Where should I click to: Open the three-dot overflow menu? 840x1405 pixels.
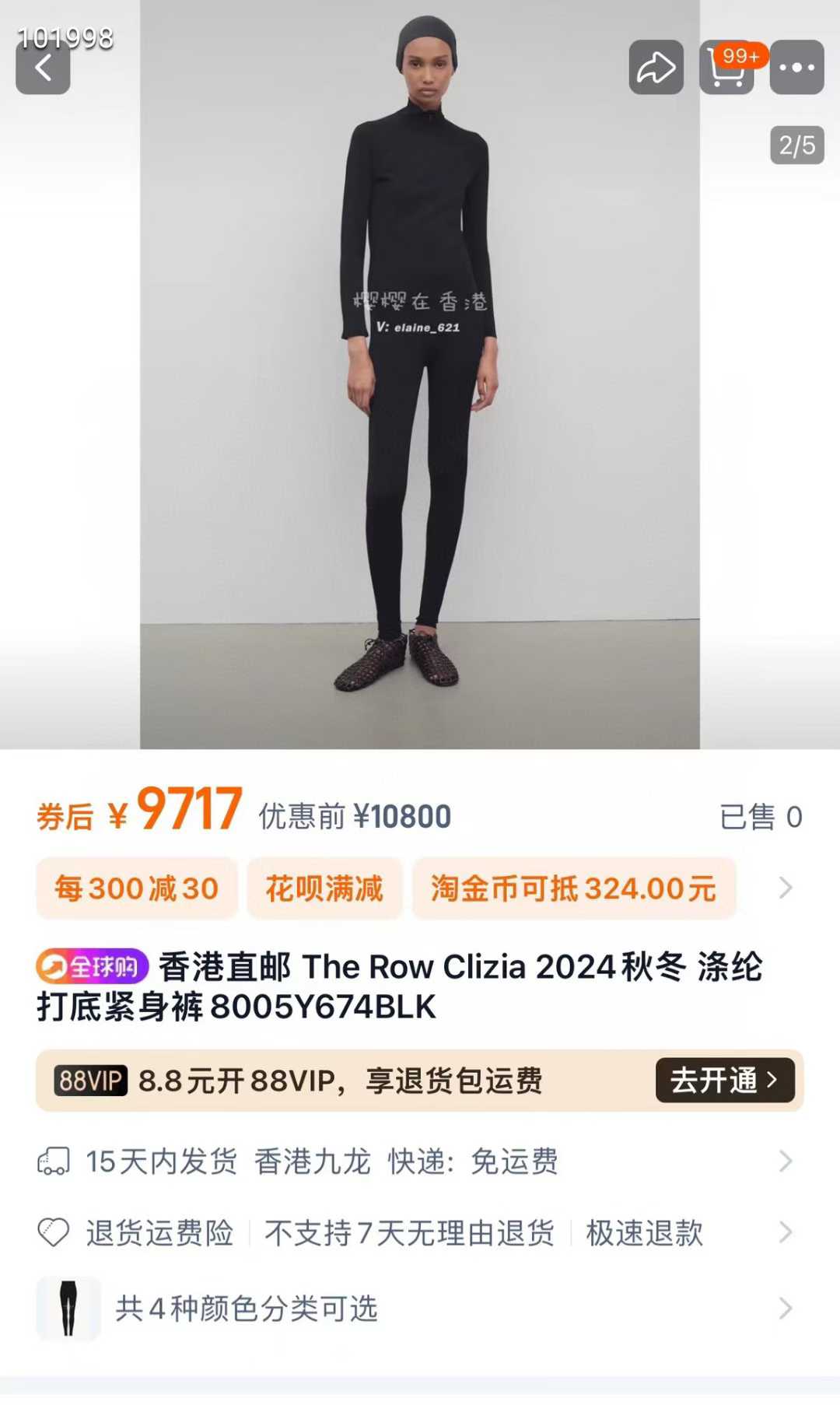(x=796, y=68)
